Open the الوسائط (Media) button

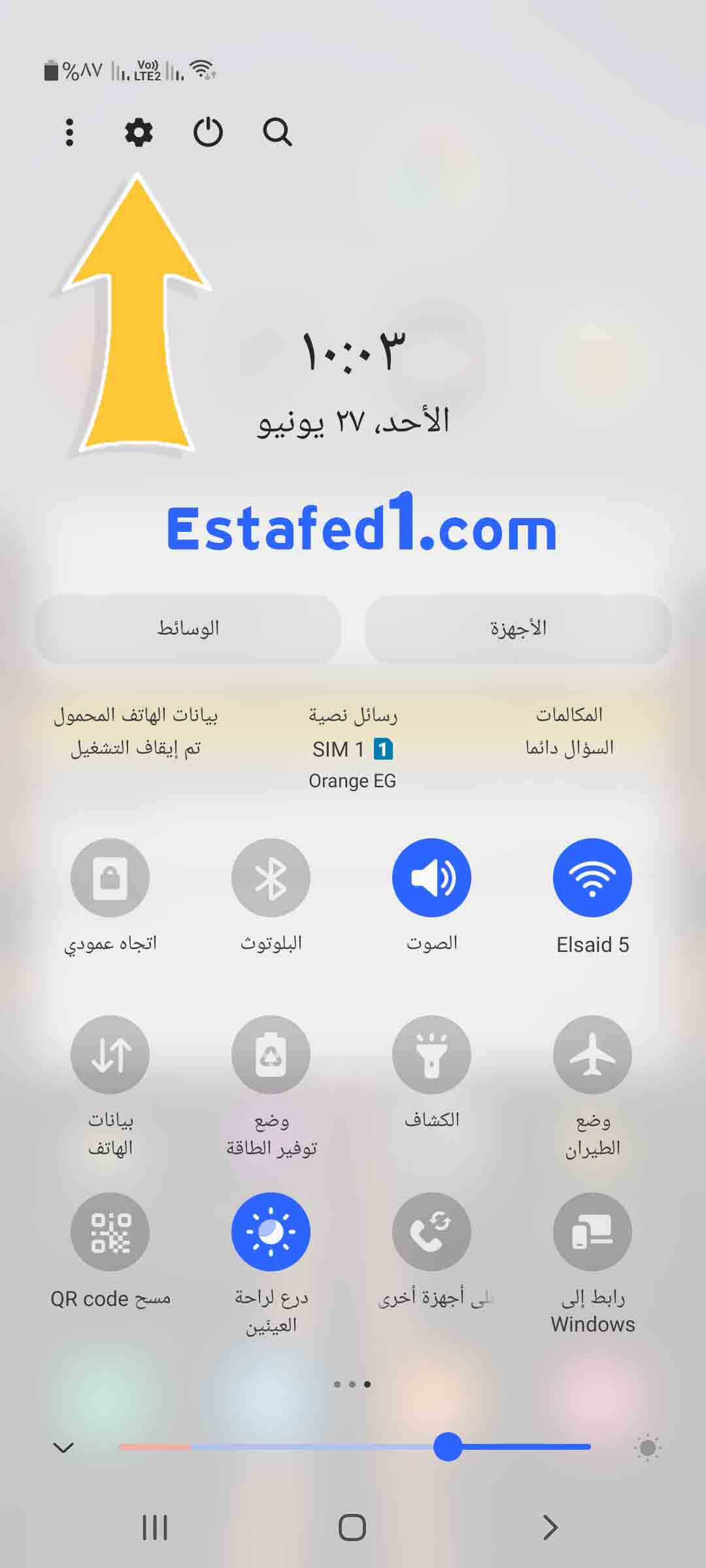point(188,629)
